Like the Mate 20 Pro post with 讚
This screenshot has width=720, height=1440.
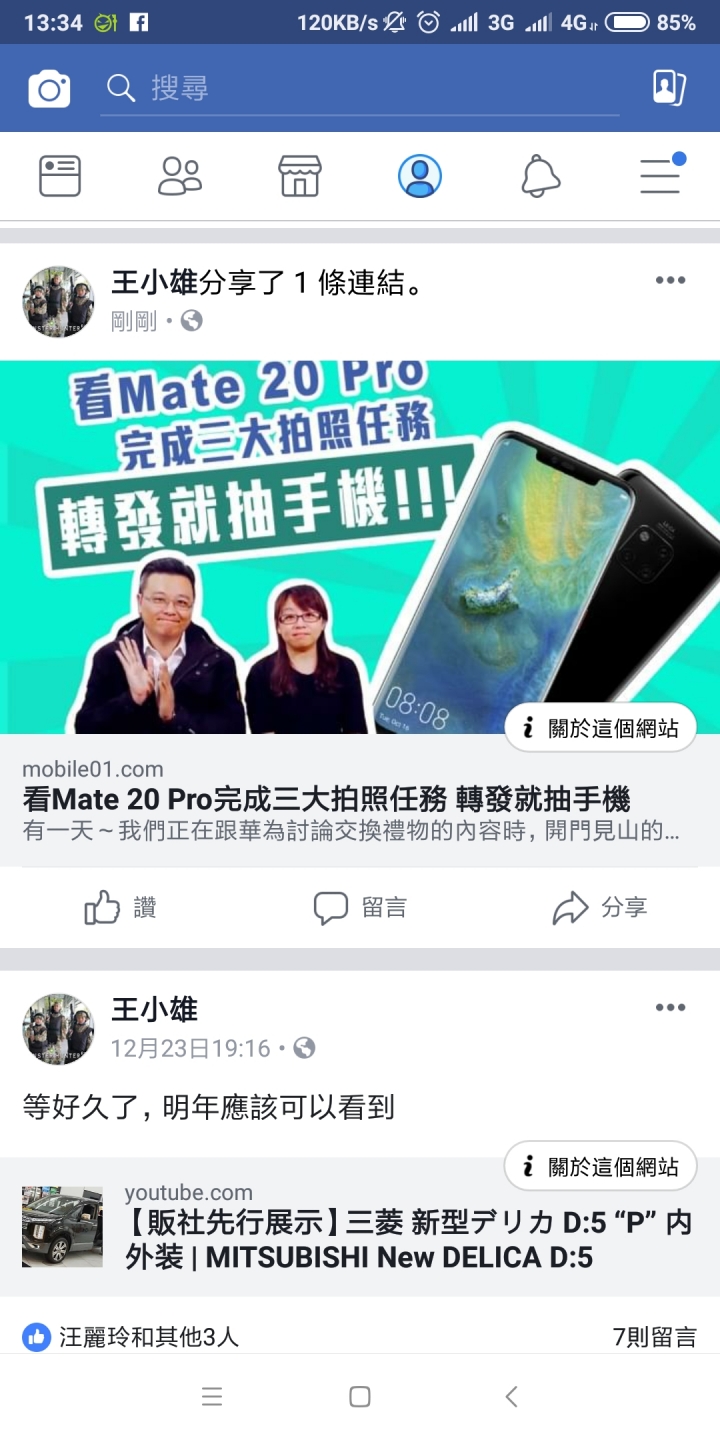click(120, 908)
